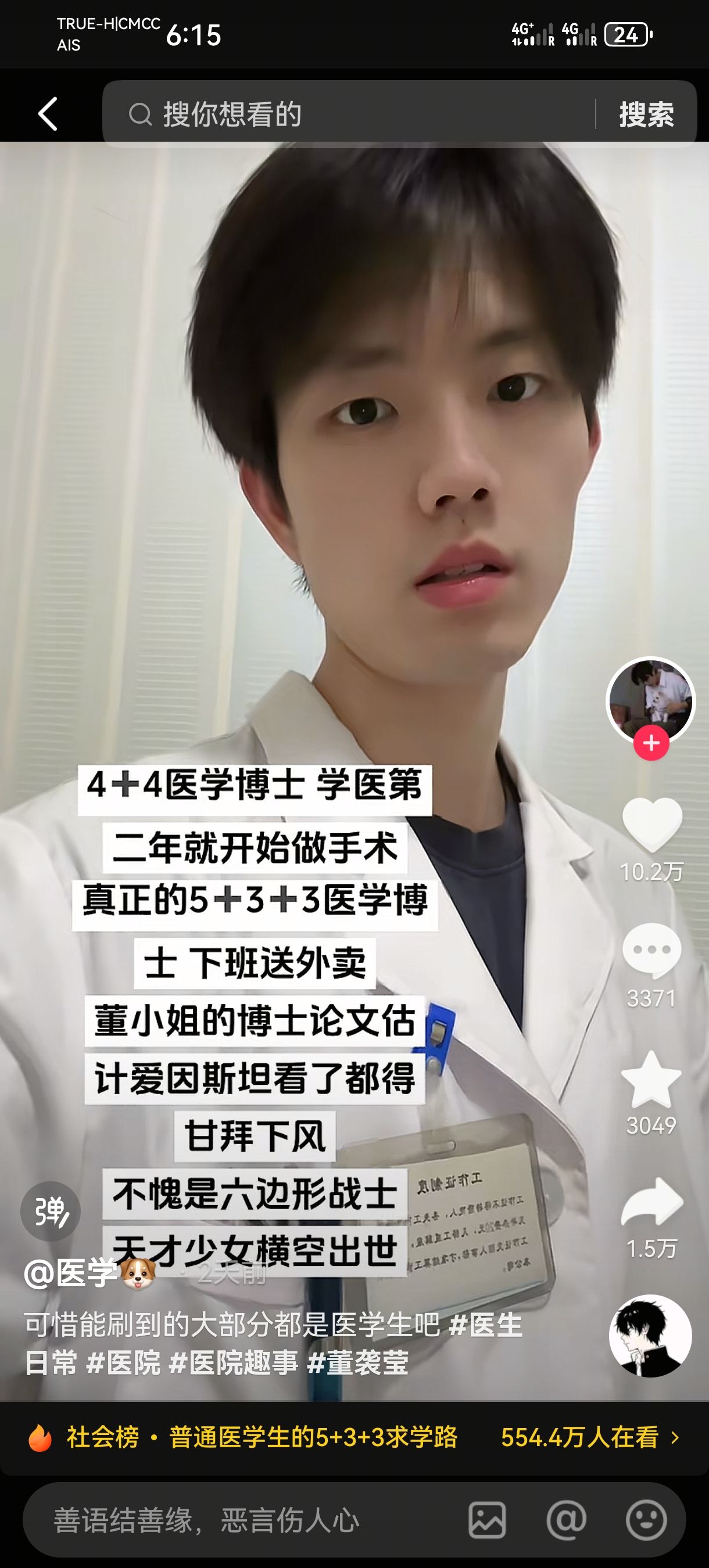Go back with the top-left arrow
Screen dimensions: 709x1568
(x=48, y=114)
